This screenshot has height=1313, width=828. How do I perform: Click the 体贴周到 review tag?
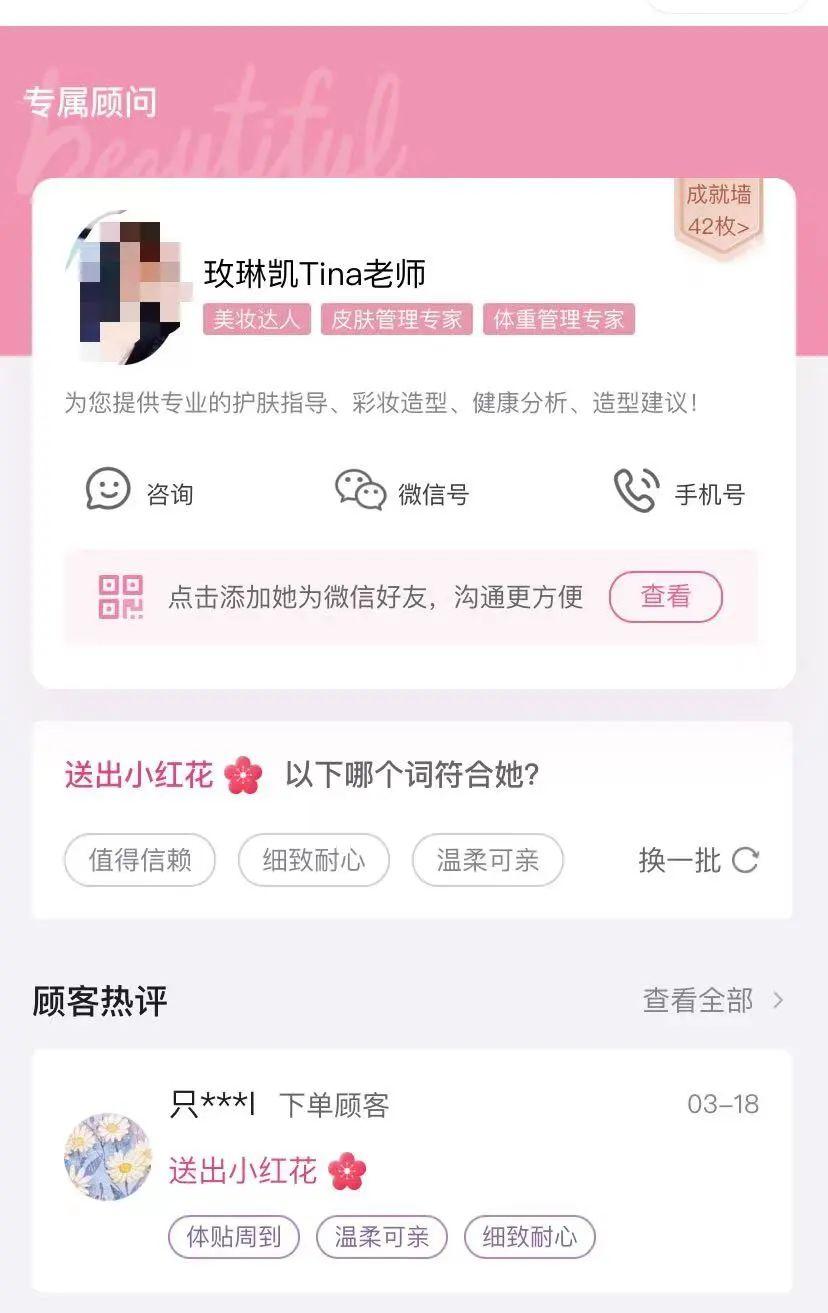(x=233, y=1237)
